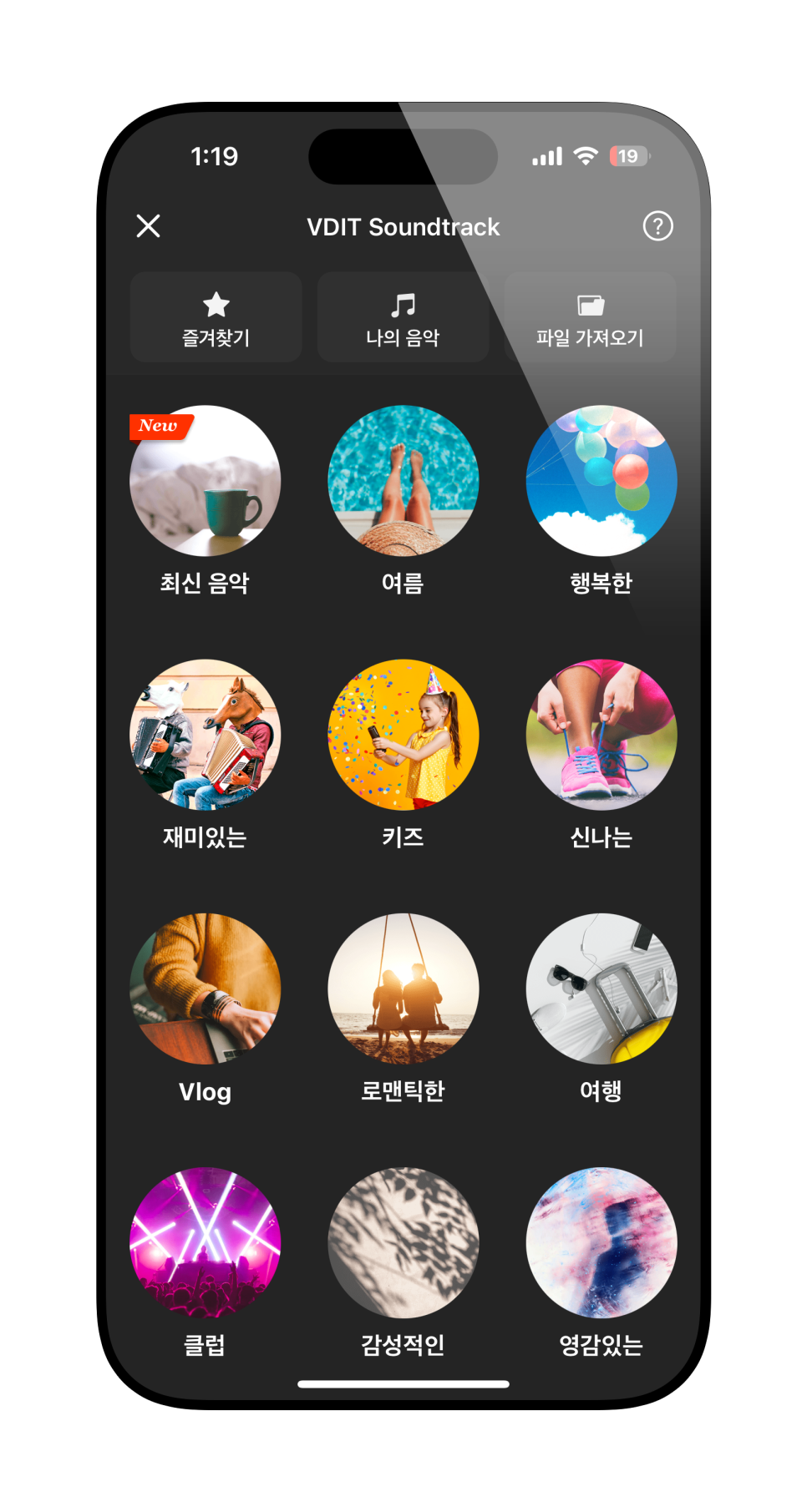Open the 최신 음악 category
This screenshot has height=1512, width=807.
click(205, 481)
